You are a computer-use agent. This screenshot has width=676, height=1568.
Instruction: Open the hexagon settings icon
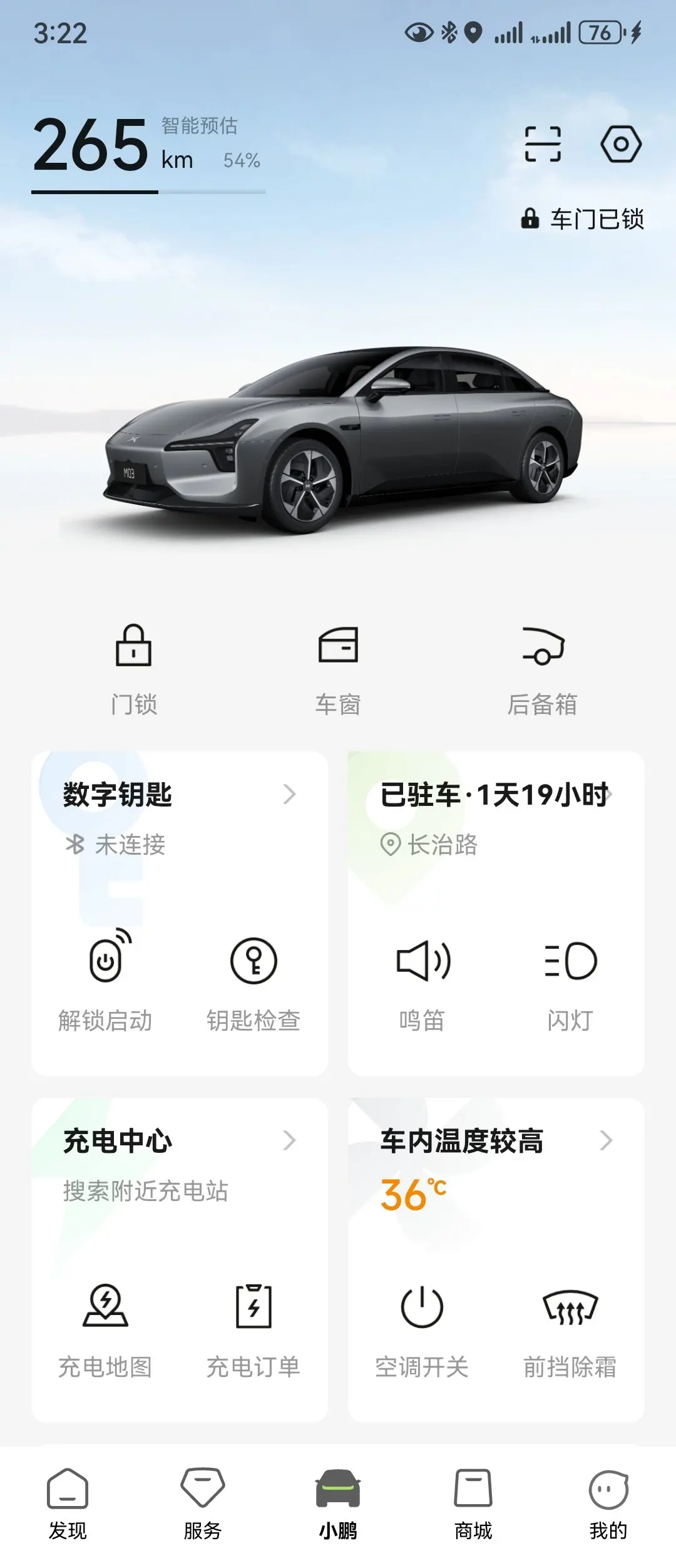pos(620,145)
